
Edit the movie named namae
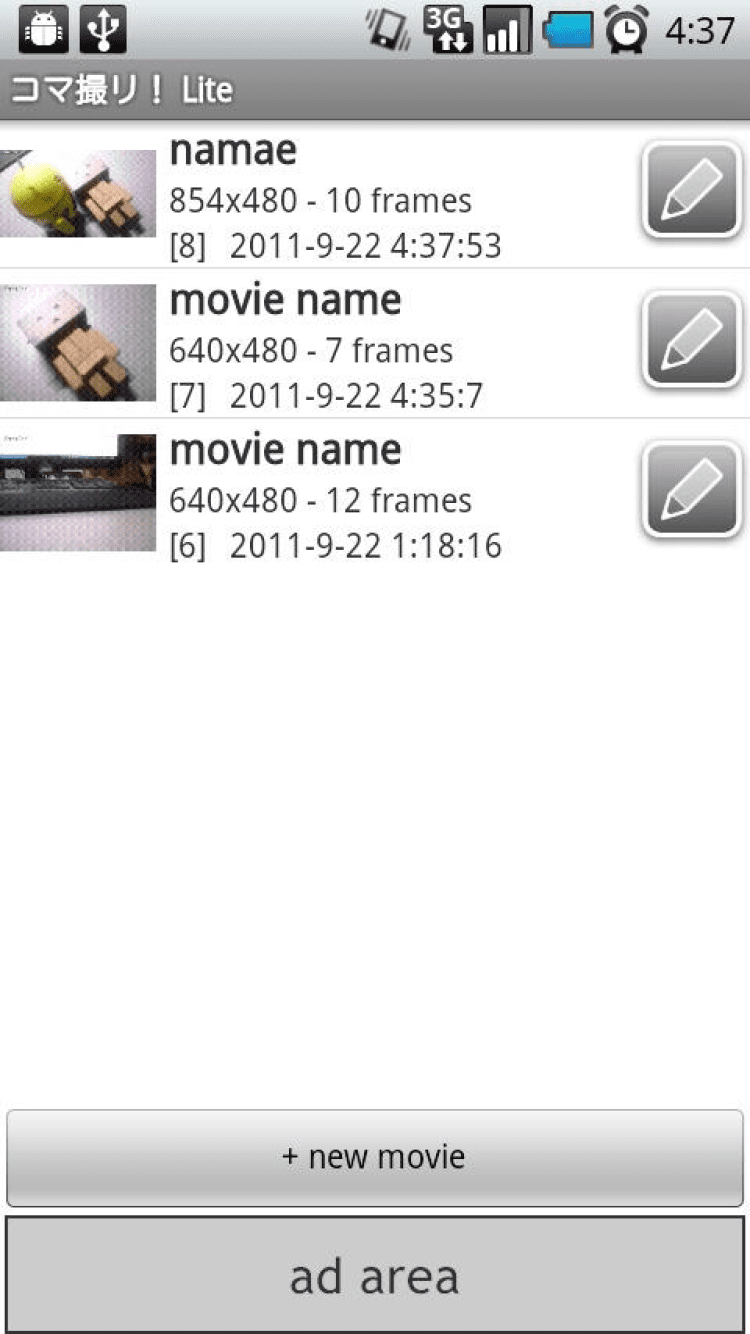coord(692,189)
